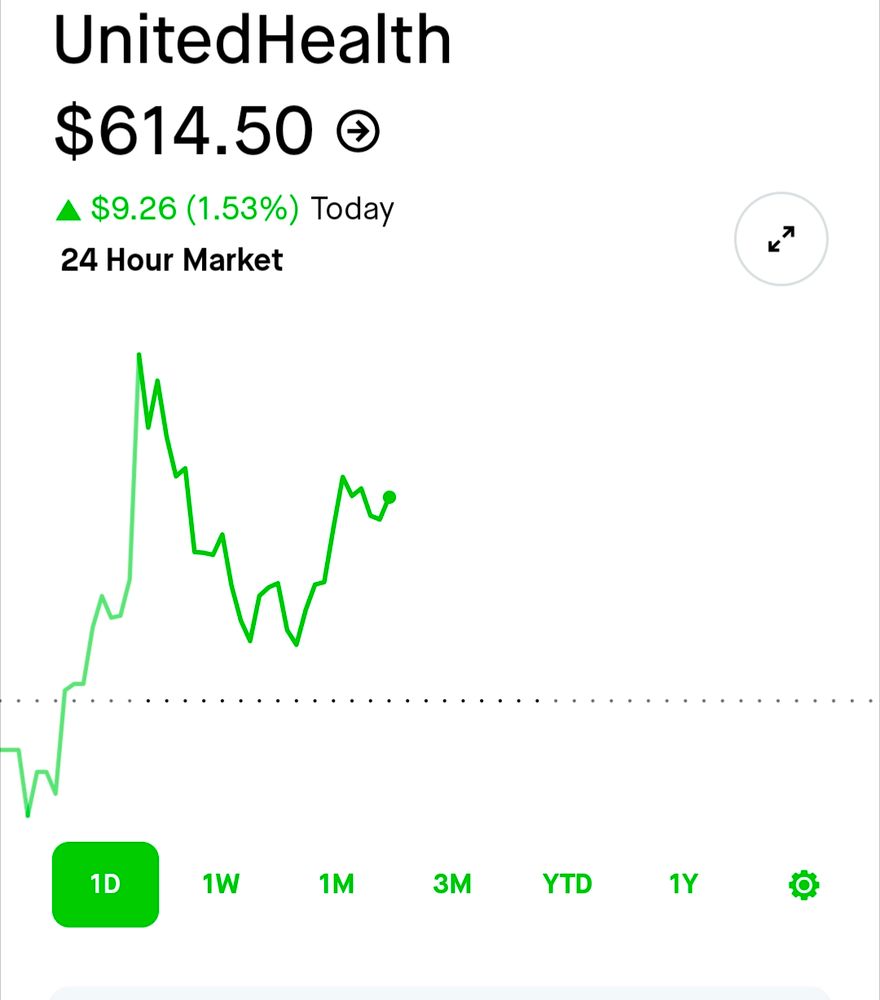Keep the 1D view selected
This screenshot has width=880, height=1000.
click(105, 884)
